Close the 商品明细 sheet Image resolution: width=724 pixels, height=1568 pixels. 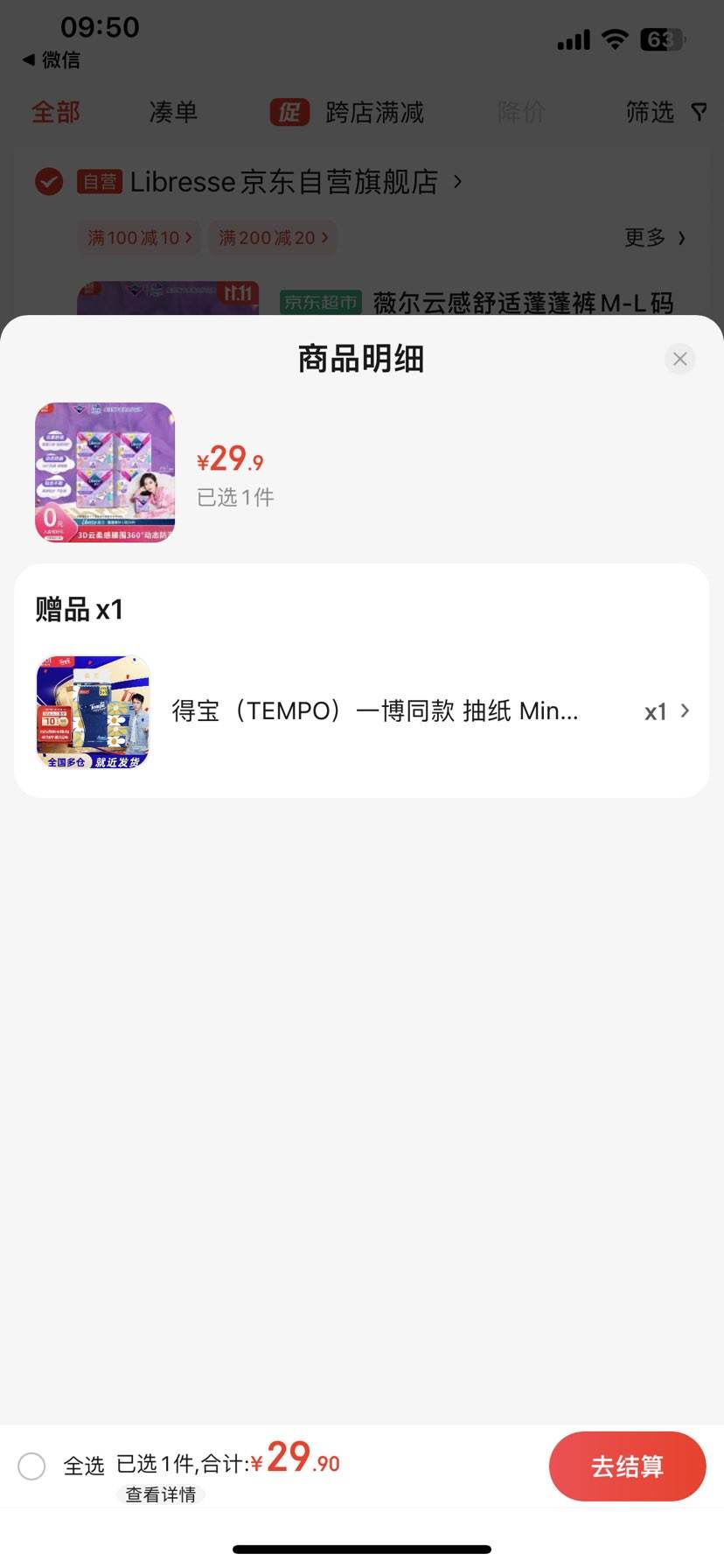tap(679, 359)
